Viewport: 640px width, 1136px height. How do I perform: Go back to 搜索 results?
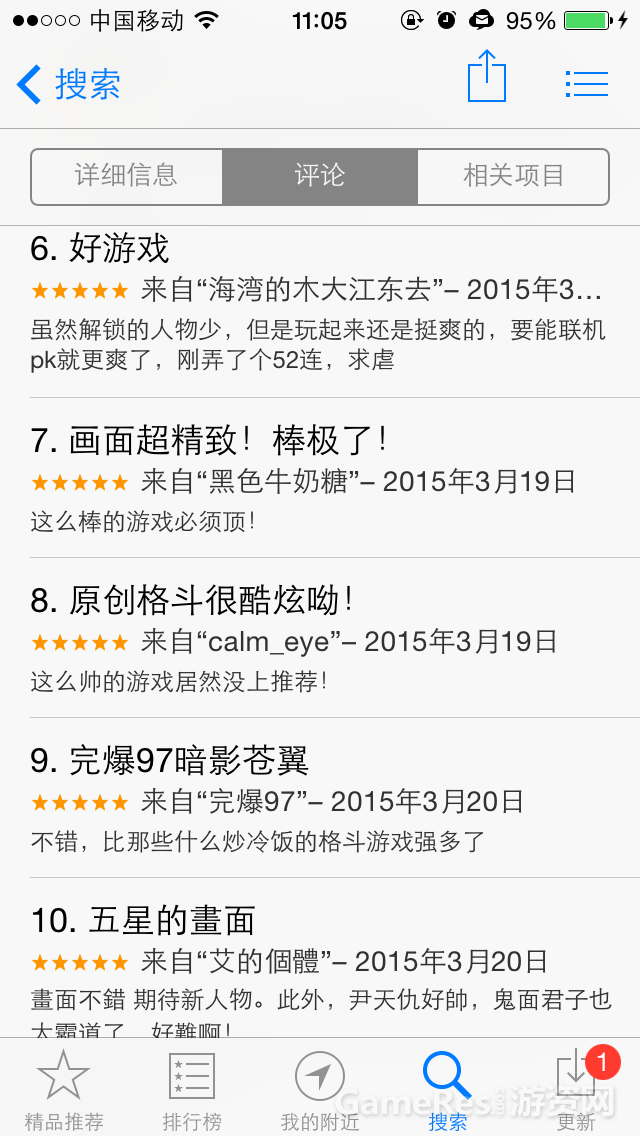(x=68, y=85)
